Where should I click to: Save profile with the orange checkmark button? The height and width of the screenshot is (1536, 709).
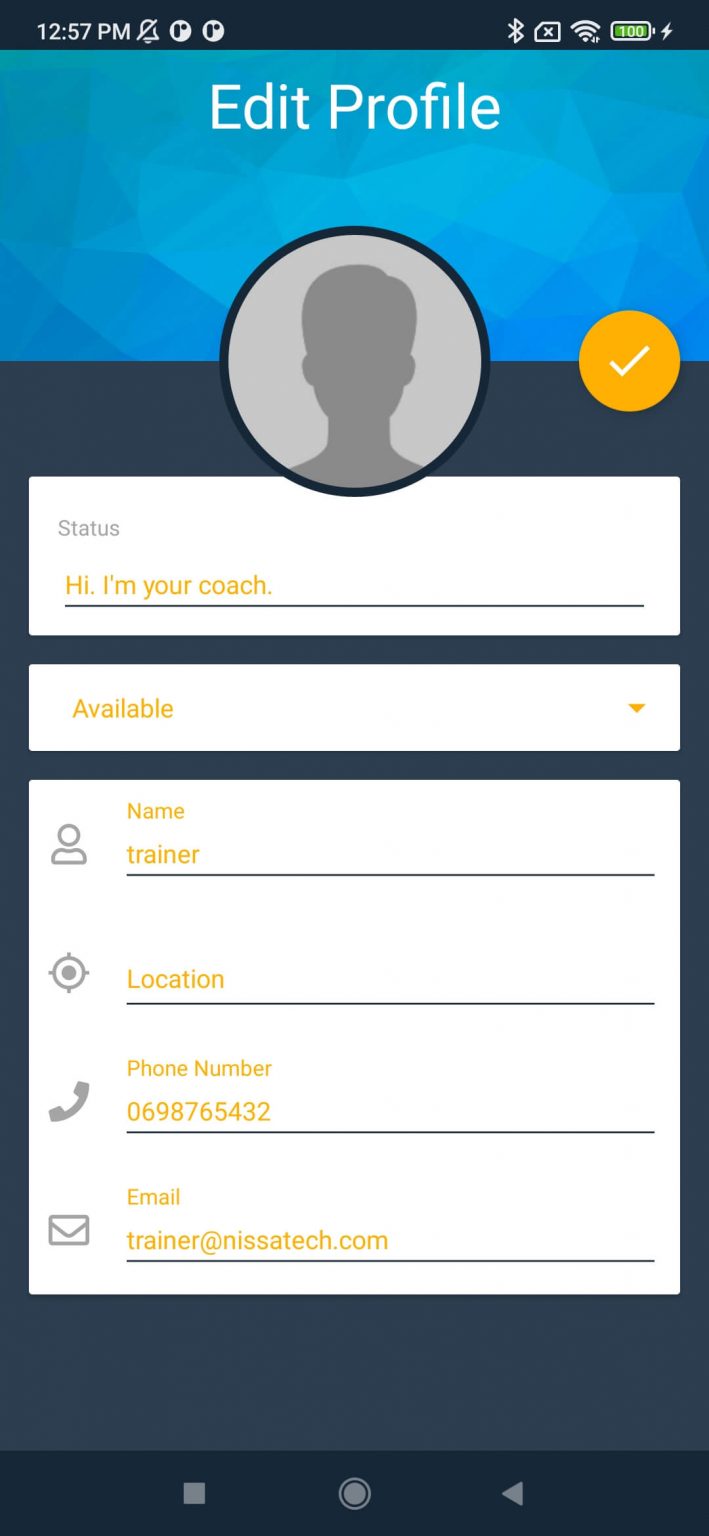click(629, 361)
